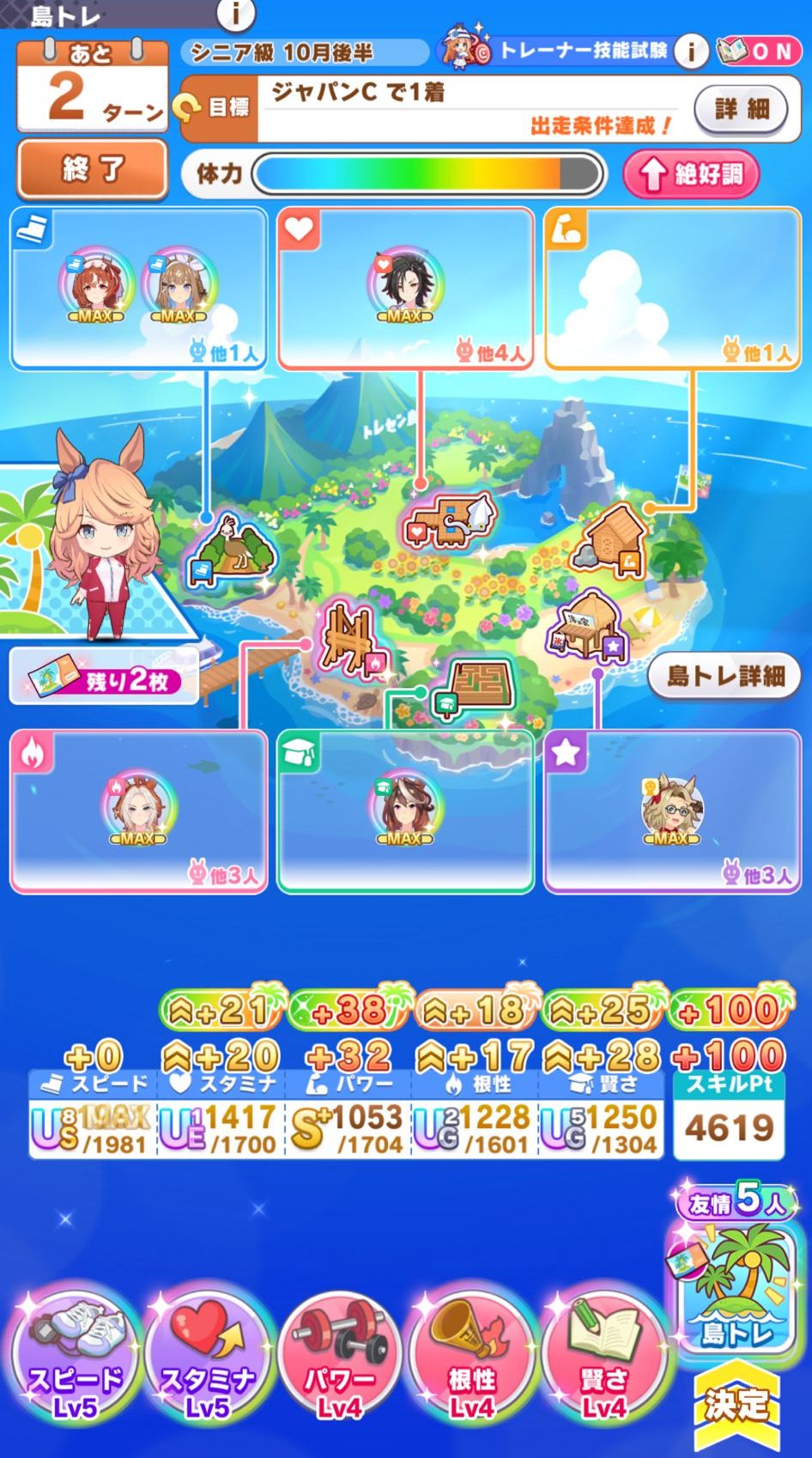Check the 絶好調 condition indicator

(691, 174)
